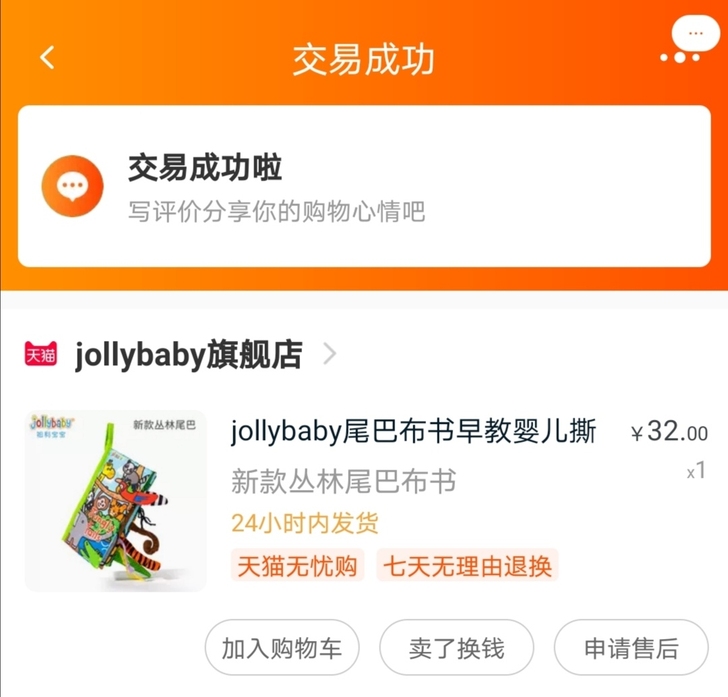Open the jollybaby旗舰店 store page

point(188,354)
